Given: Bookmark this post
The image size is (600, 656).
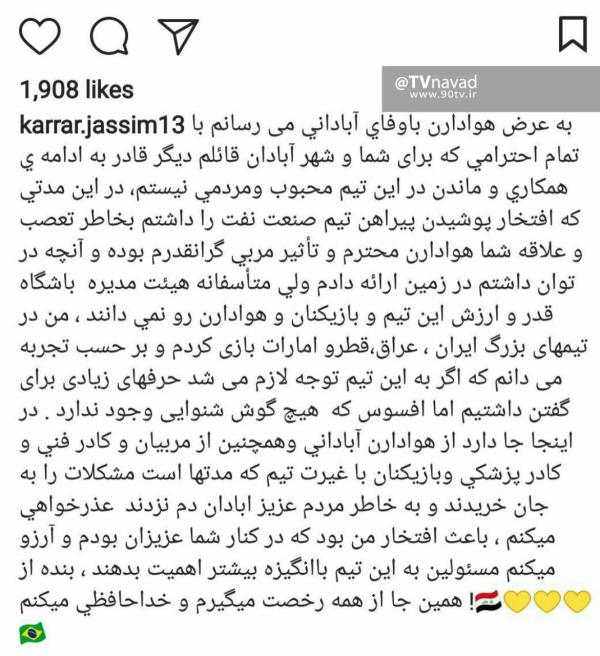Looking at the screenshot, I should point(572,34).
